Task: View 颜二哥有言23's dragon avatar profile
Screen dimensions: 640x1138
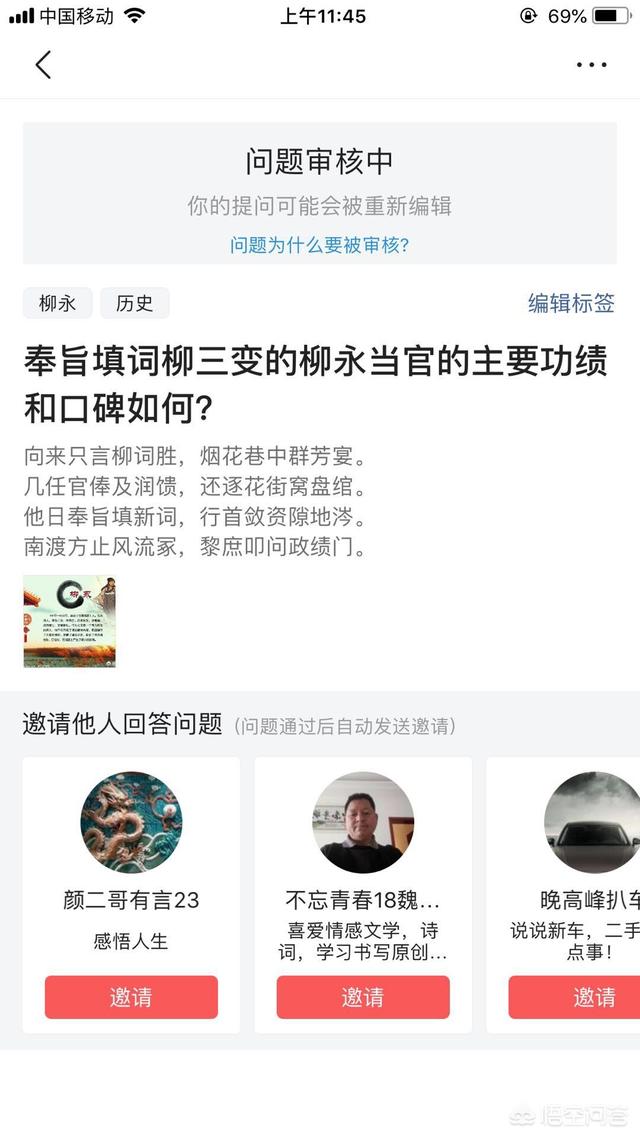Action: click(x=131, y=822)
